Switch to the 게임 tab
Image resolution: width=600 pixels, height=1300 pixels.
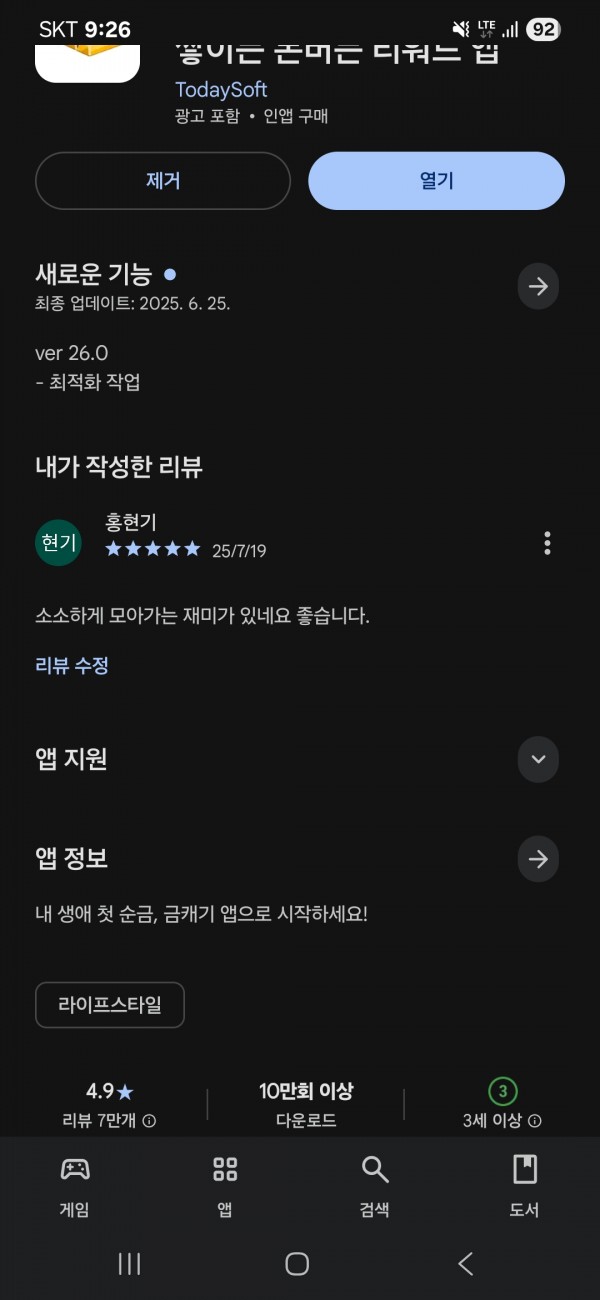[75, 1186]
